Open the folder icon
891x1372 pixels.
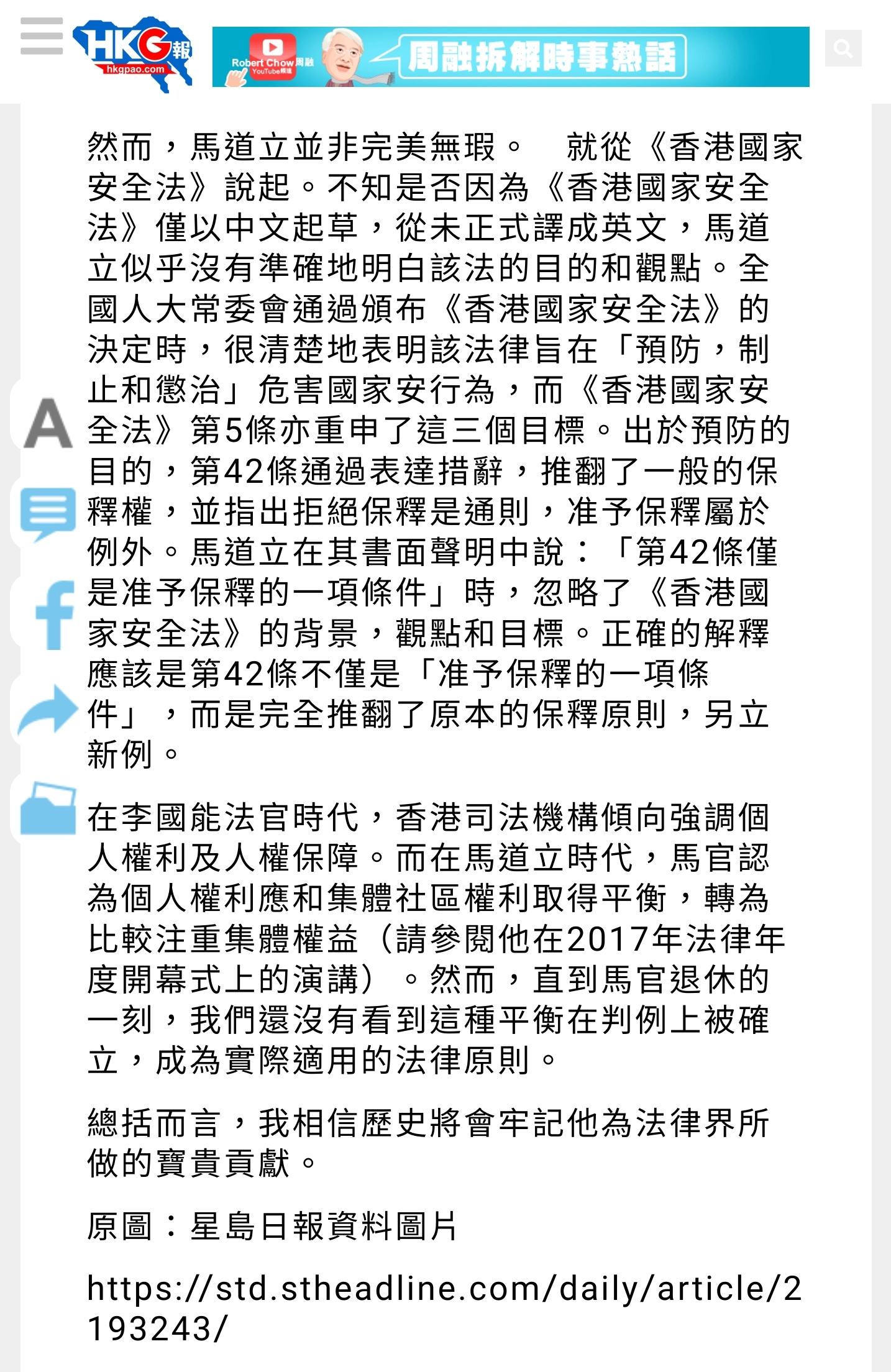tap(48, 808)
